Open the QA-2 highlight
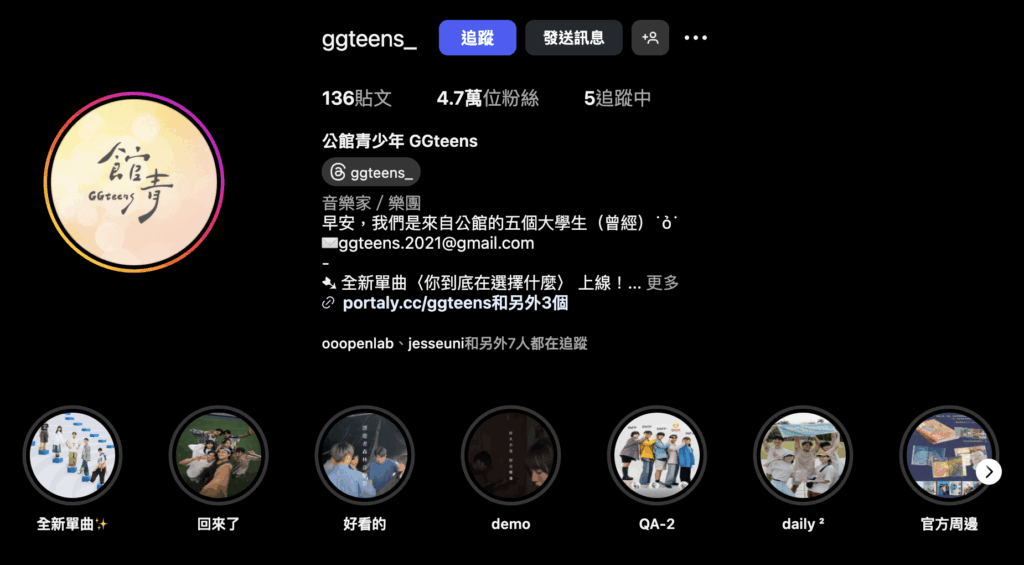 (656, 454)
